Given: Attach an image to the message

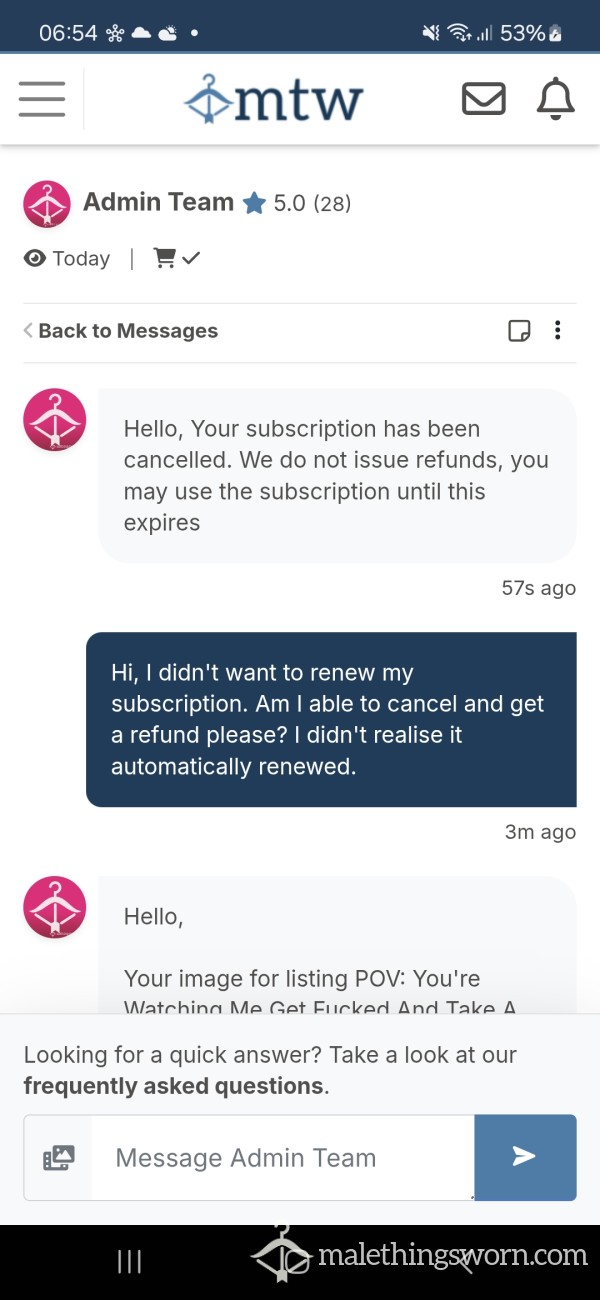Looking at the screenshot, I should (59, 1158).
